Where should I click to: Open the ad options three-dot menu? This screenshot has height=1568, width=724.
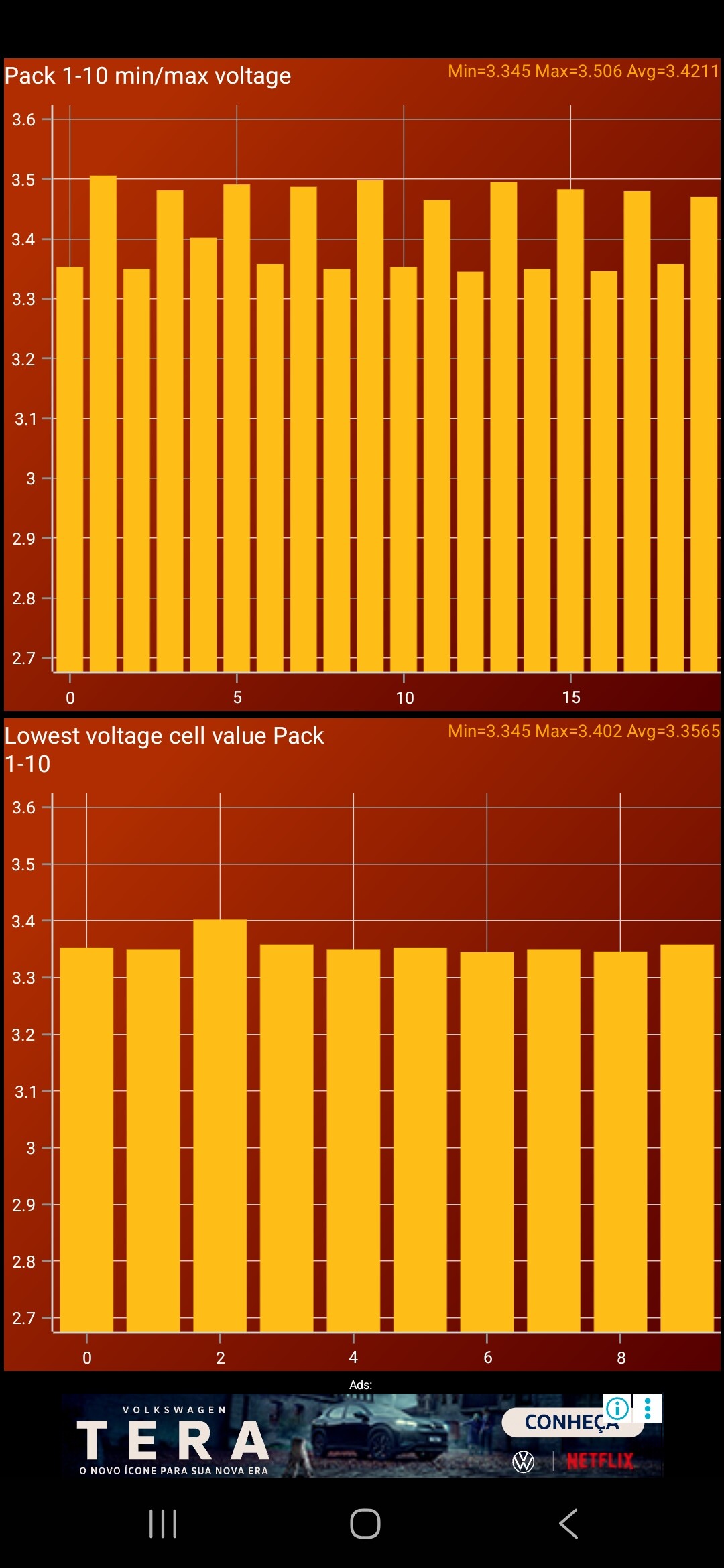pyautogui.click(x=648, y=1408)
